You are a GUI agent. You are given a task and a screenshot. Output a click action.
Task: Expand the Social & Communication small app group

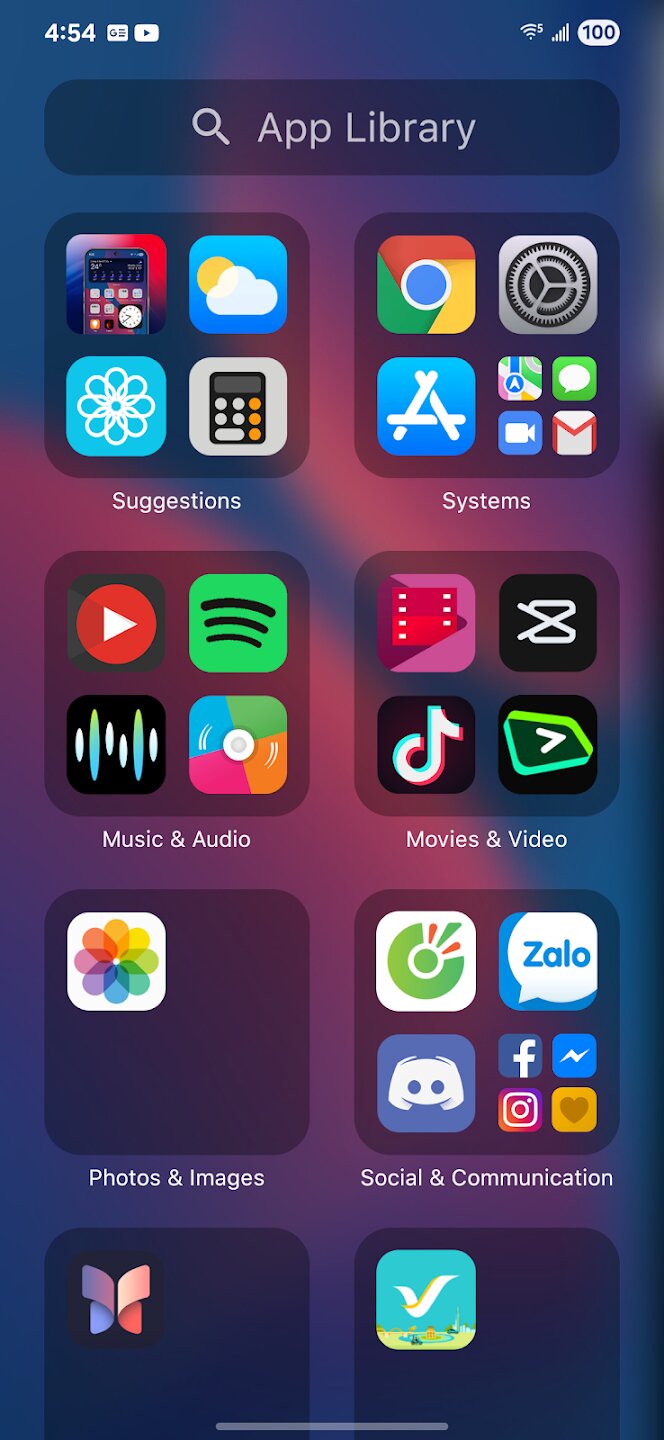pos(548,1083)
